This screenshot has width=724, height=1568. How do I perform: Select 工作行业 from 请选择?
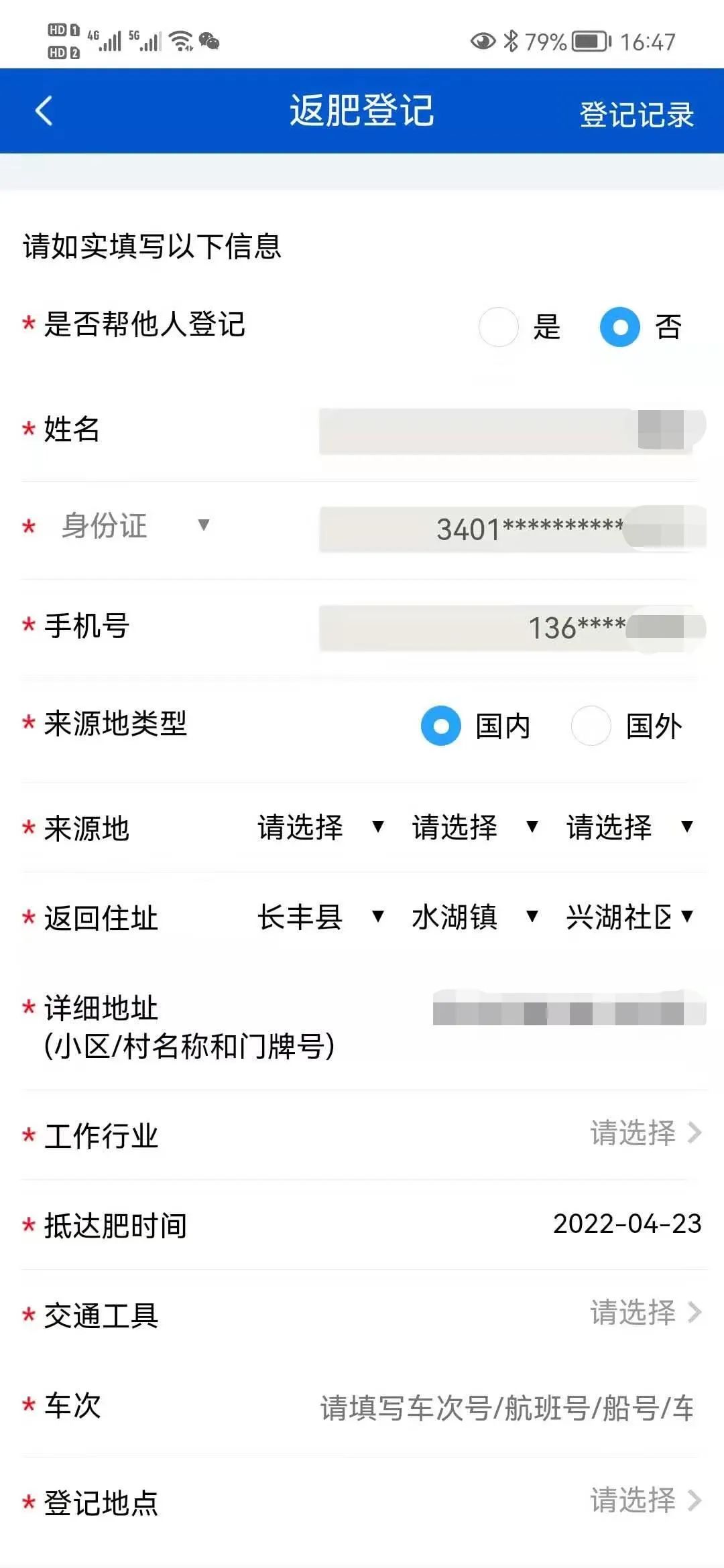point(644,1133)
